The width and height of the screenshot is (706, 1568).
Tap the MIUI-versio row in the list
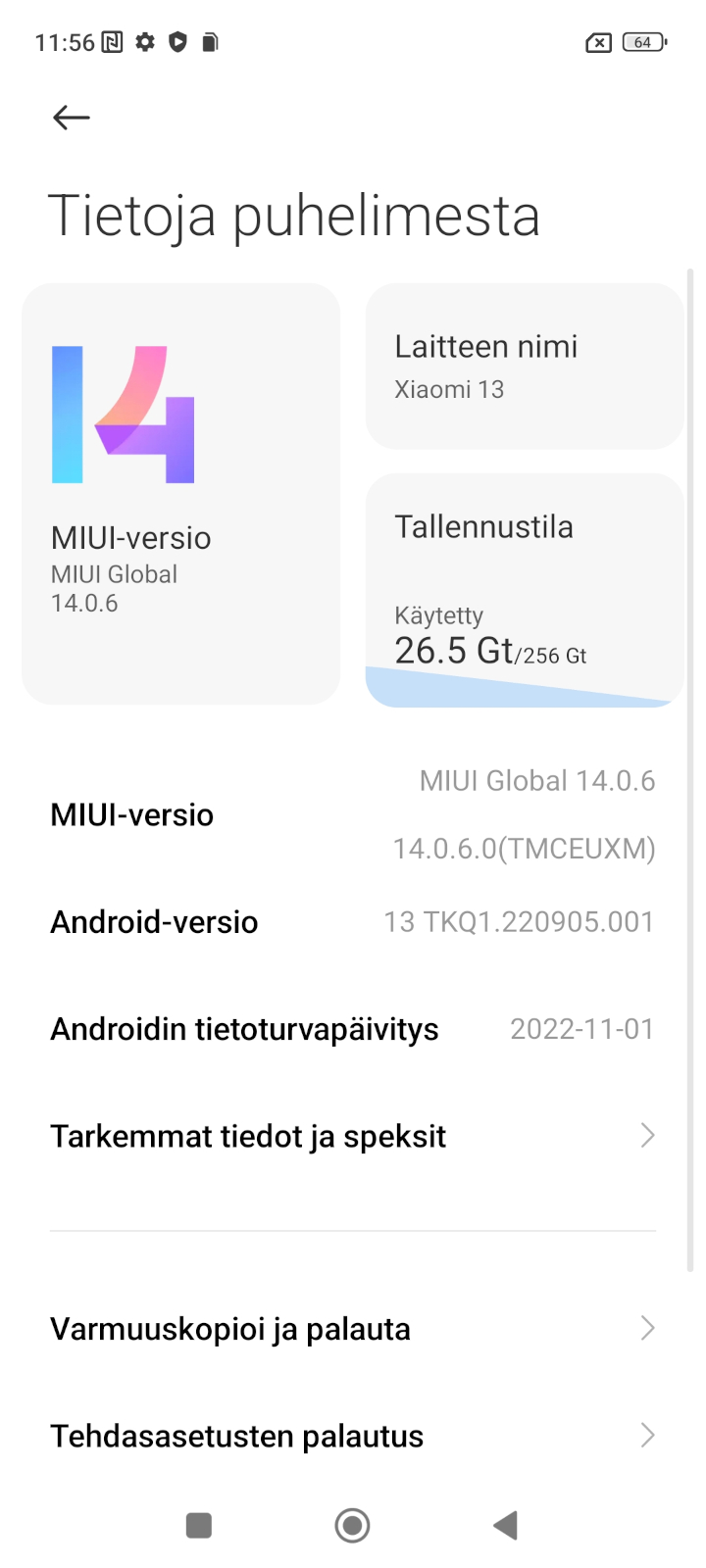[x=353, y=814]
